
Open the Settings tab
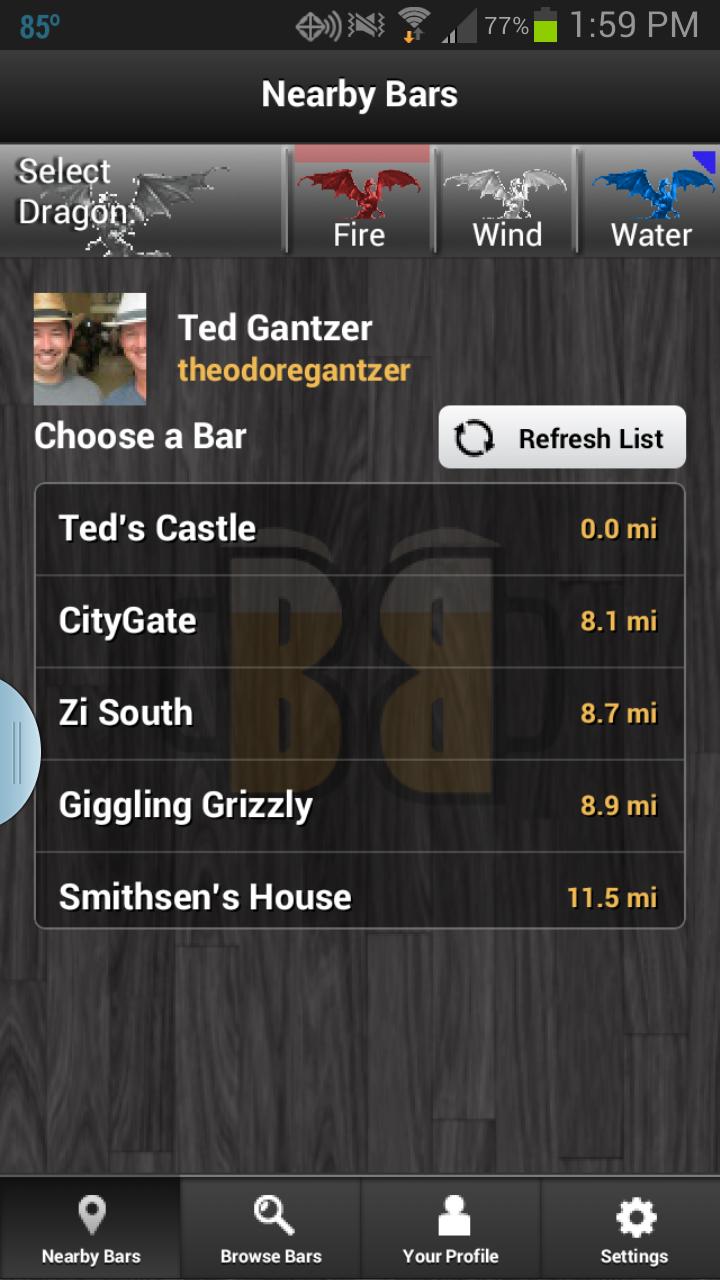pos(634,1230)
